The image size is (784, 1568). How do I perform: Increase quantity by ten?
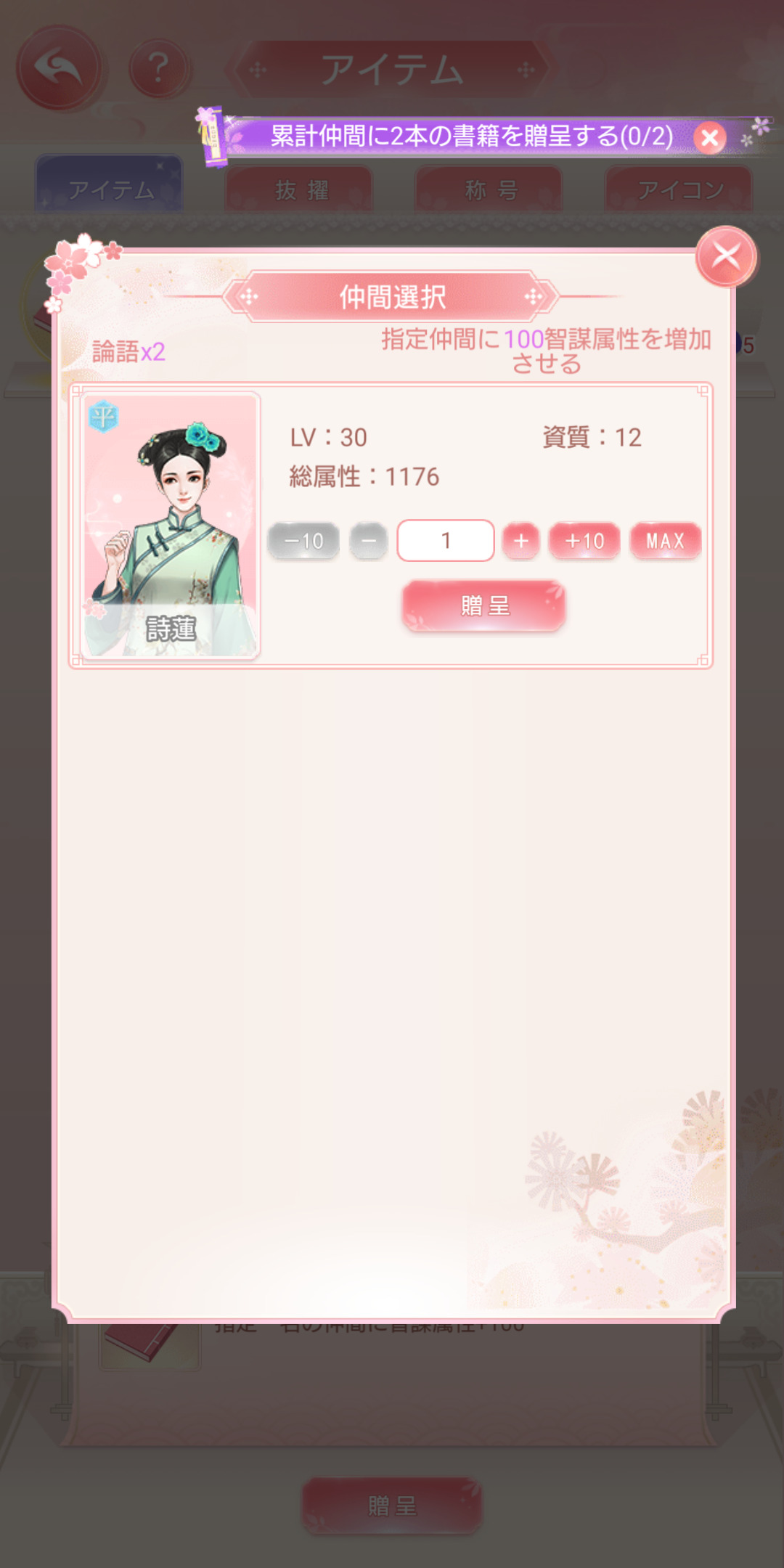585,541
